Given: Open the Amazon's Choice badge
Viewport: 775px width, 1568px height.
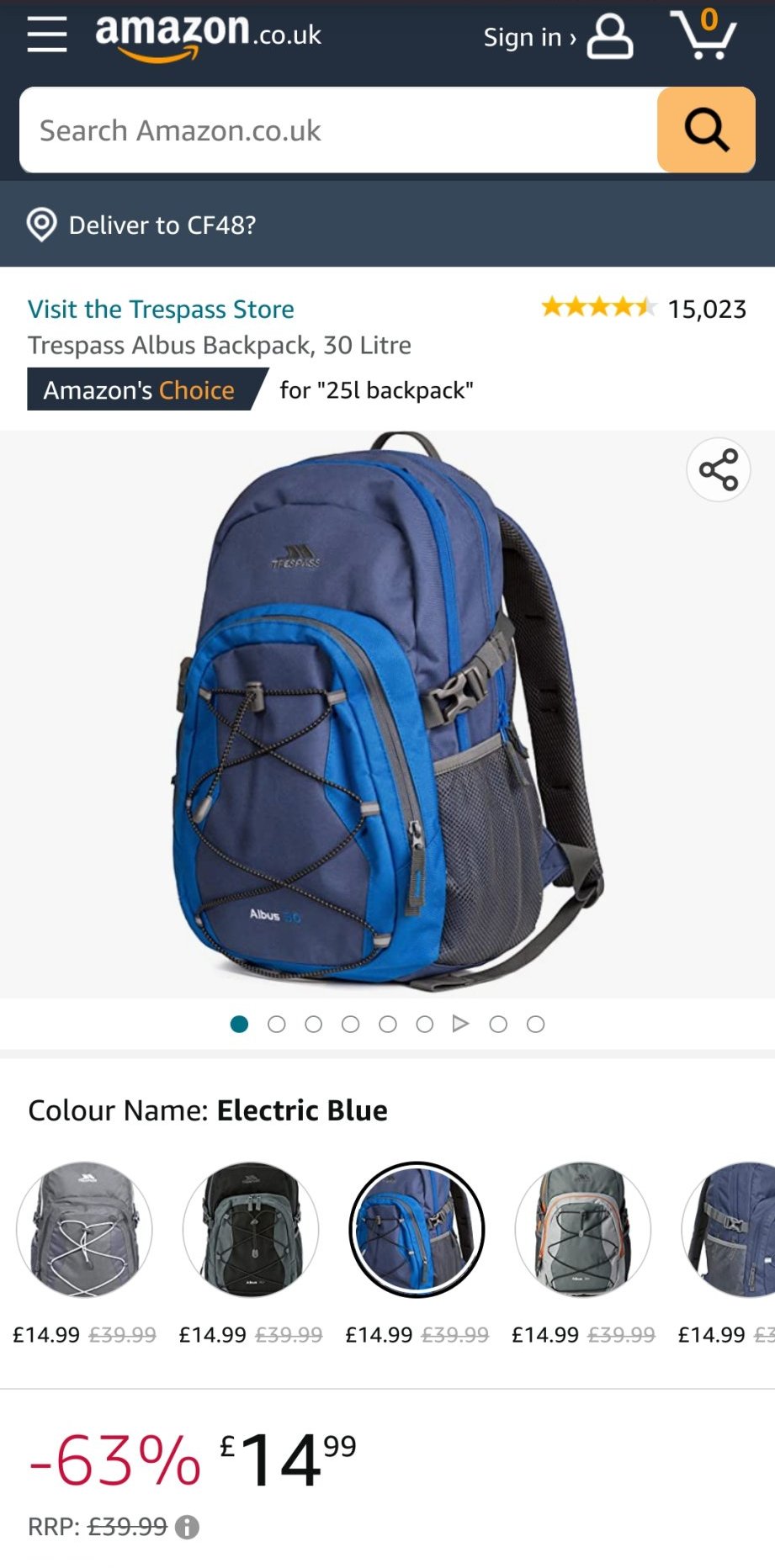Looking at the screenshot, I should 140,390.
